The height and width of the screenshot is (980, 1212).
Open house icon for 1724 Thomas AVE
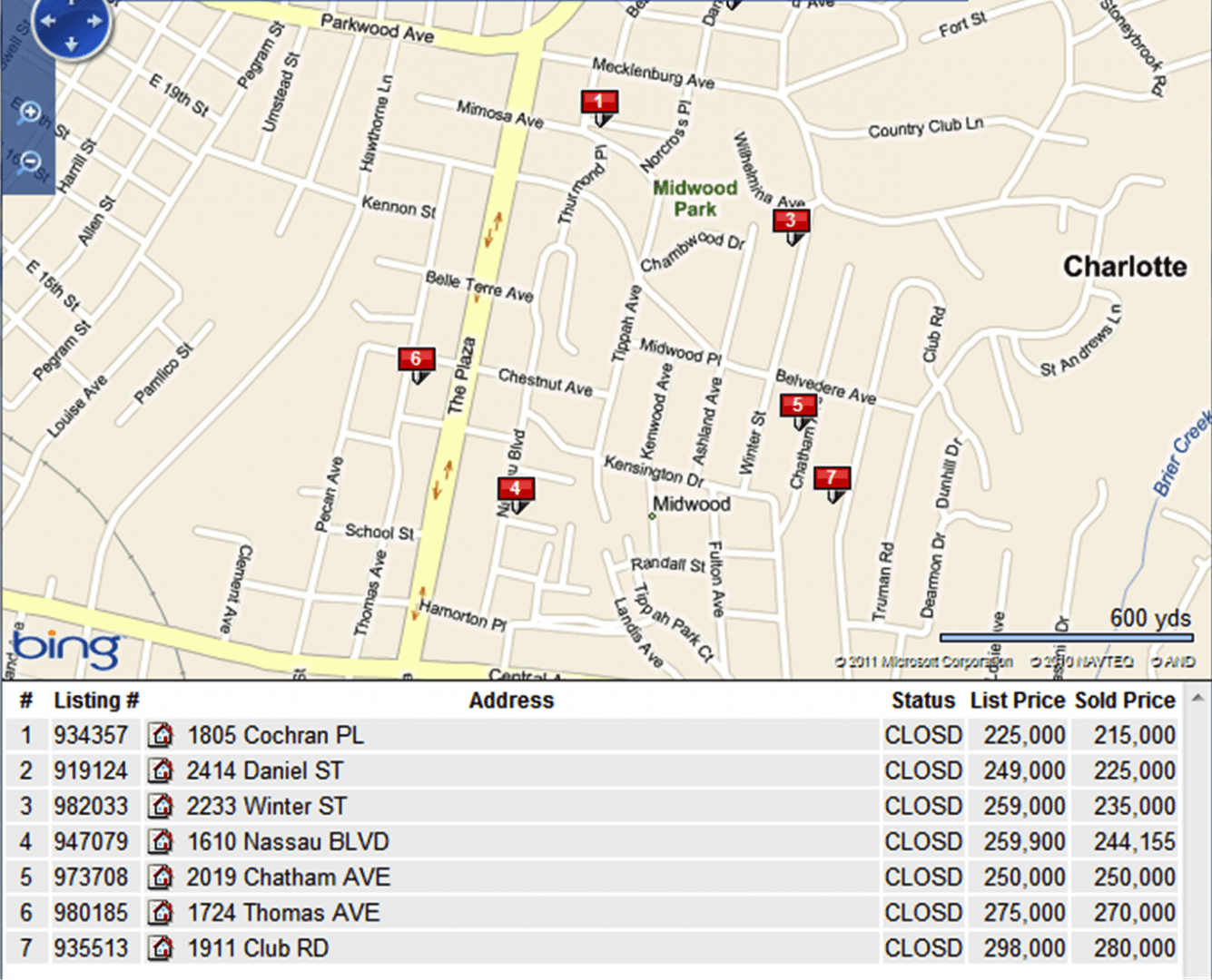pos(161,912)
